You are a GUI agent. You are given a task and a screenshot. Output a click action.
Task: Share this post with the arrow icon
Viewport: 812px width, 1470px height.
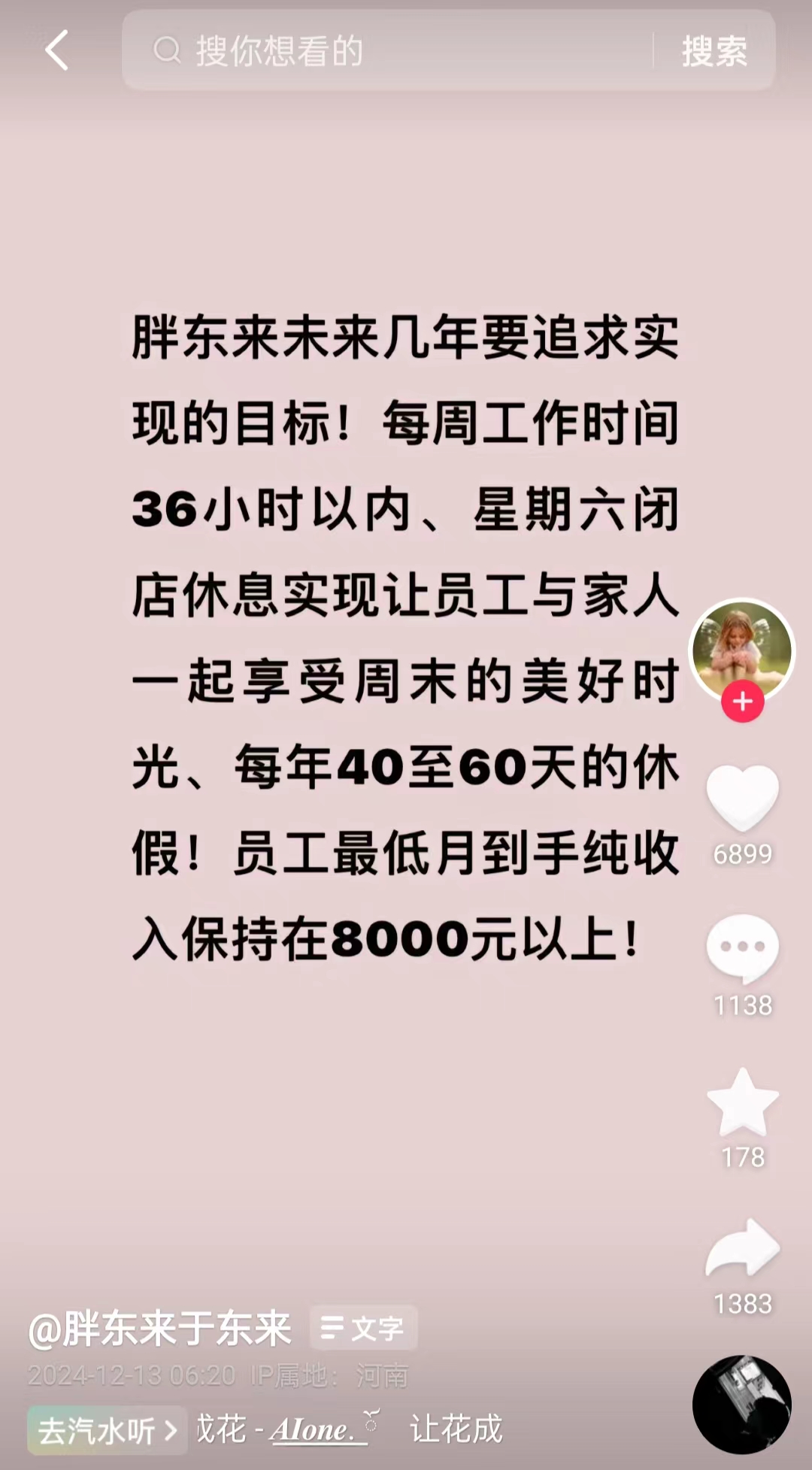tap(742, 1250)
